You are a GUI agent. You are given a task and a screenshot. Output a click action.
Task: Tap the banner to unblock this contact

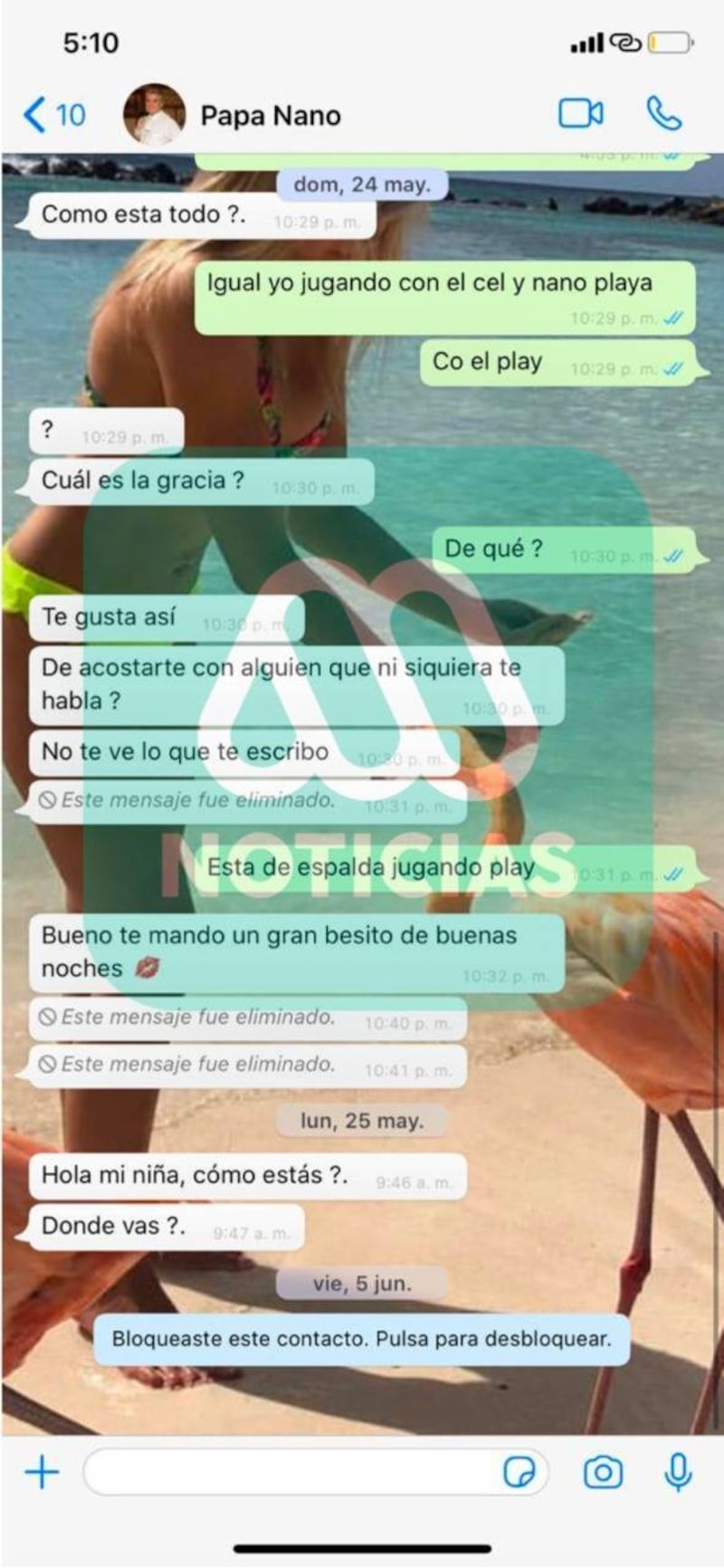(361, 1338)
